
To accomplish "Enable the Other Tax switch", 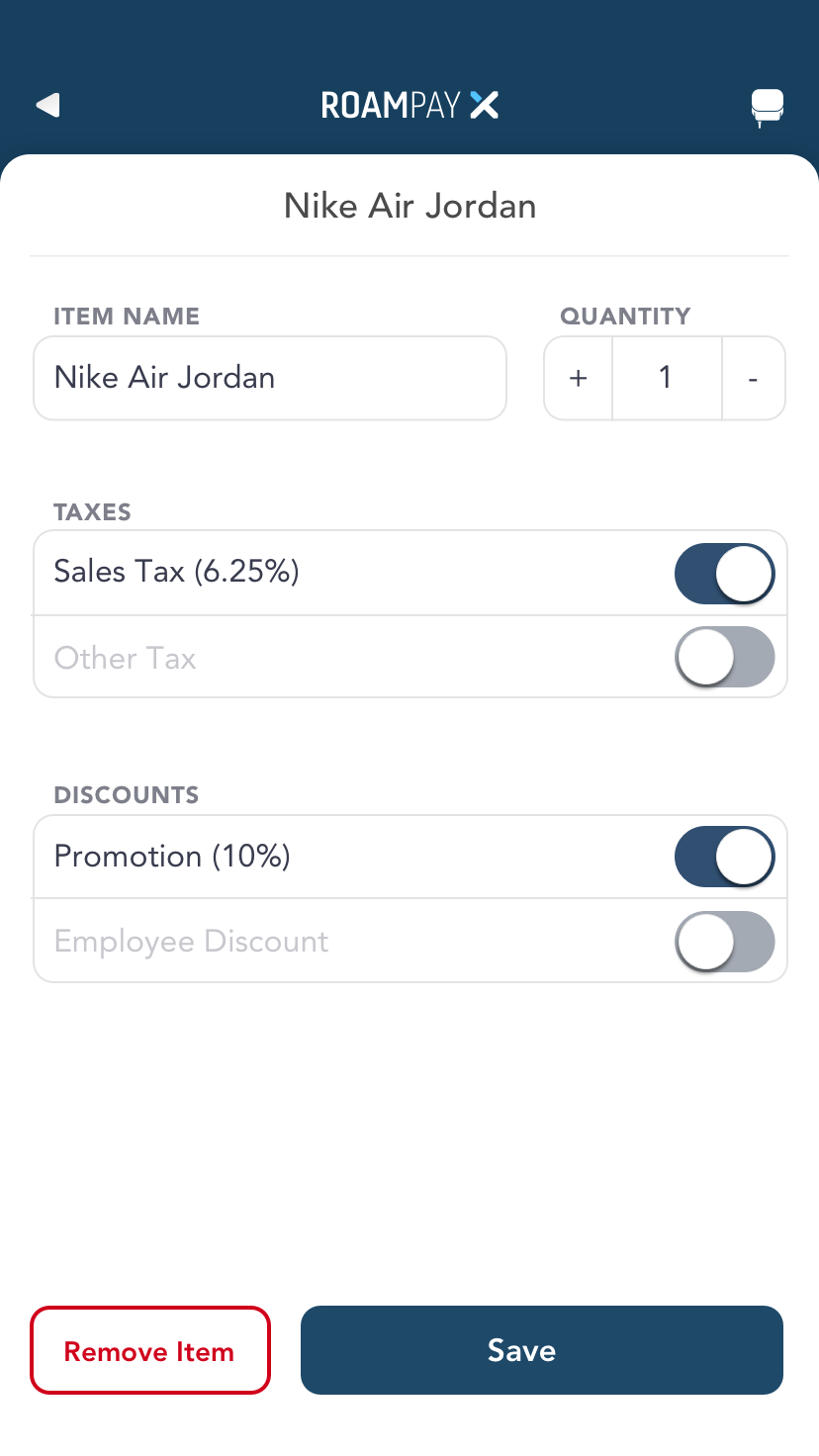I will coord(724,657).
